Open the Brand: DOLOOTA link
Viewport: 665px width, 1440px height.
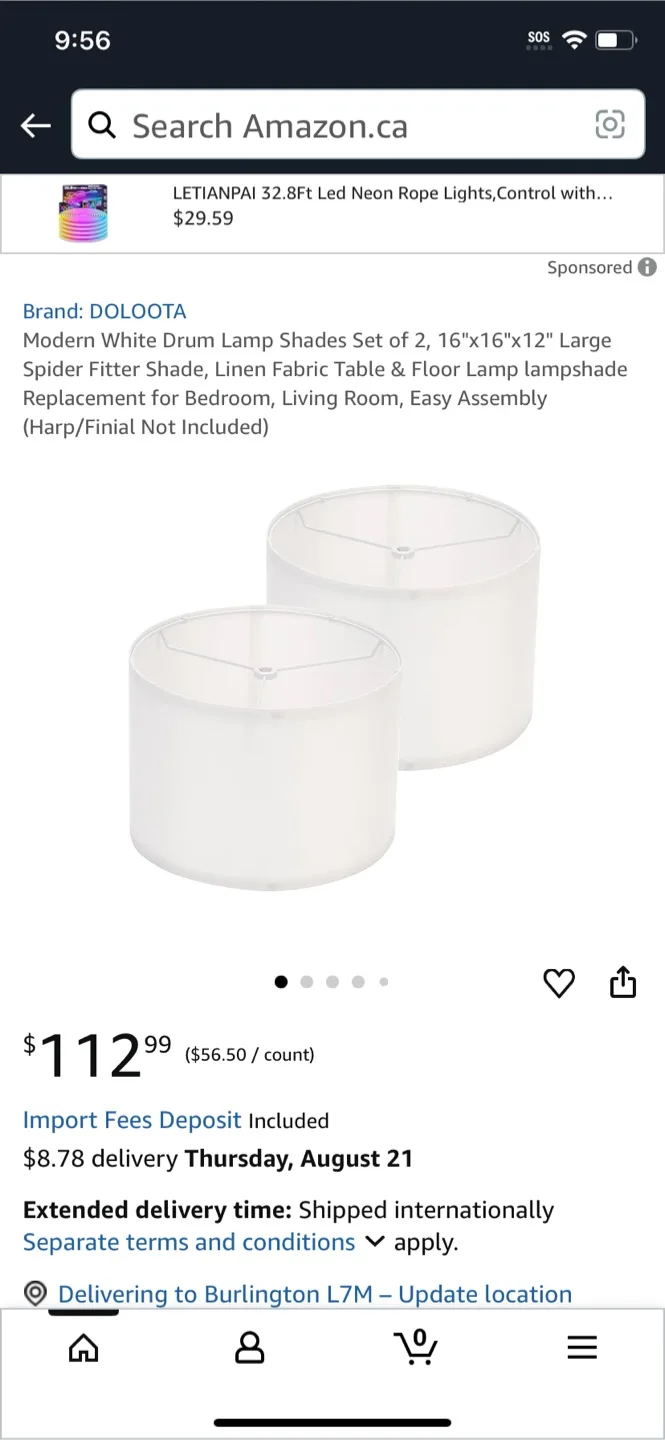(105, 311)
